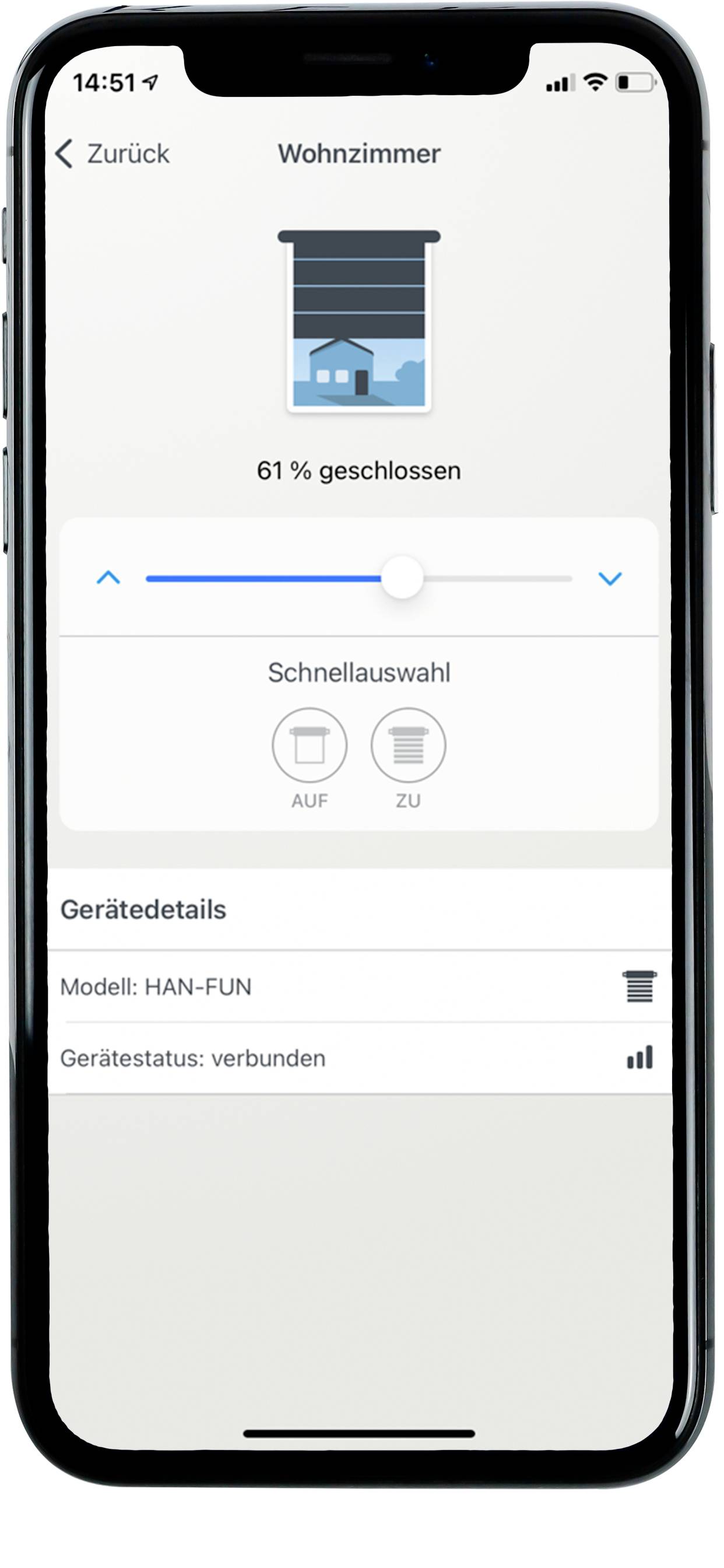Select the ZU quick option
724x1568 pixels.
(x=408, y=745)
